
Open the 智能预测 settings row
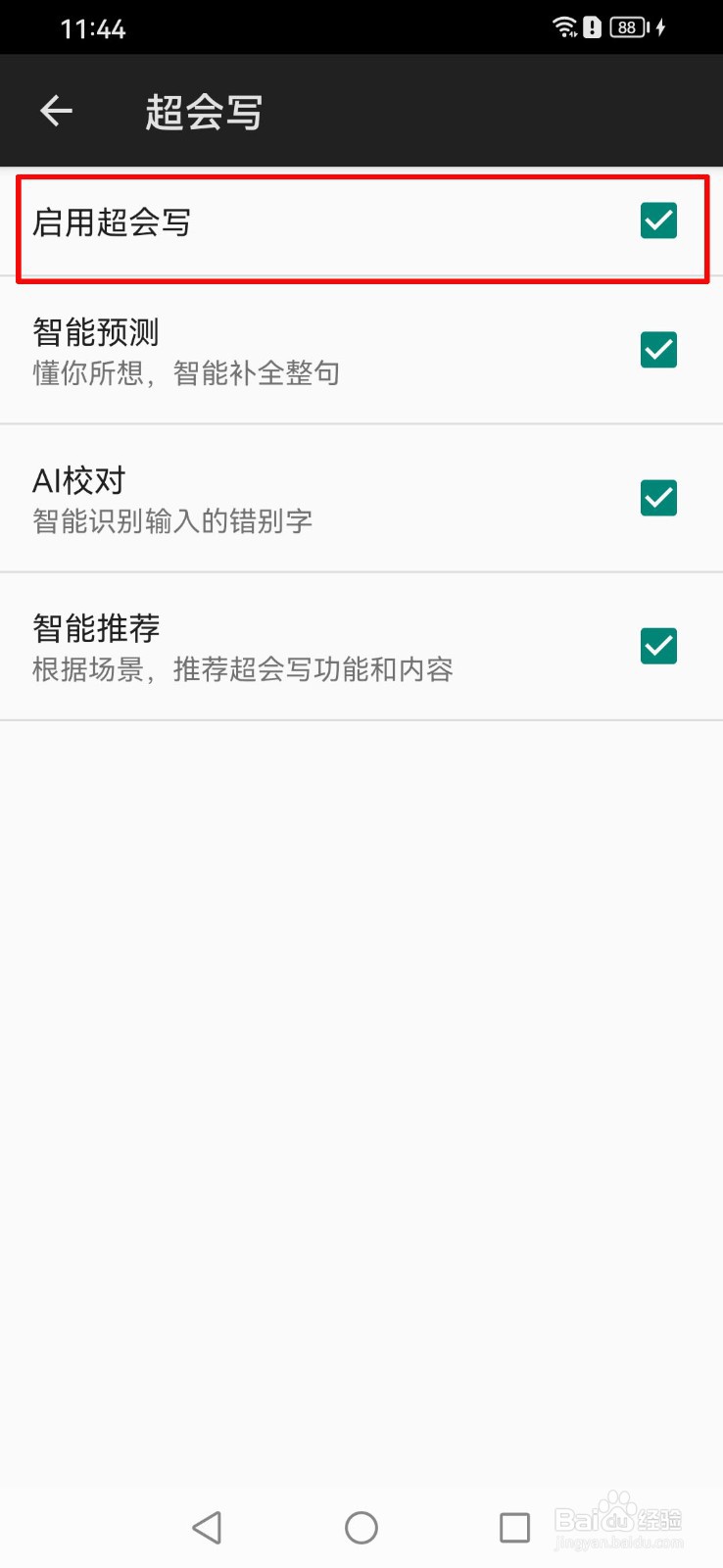294,350
